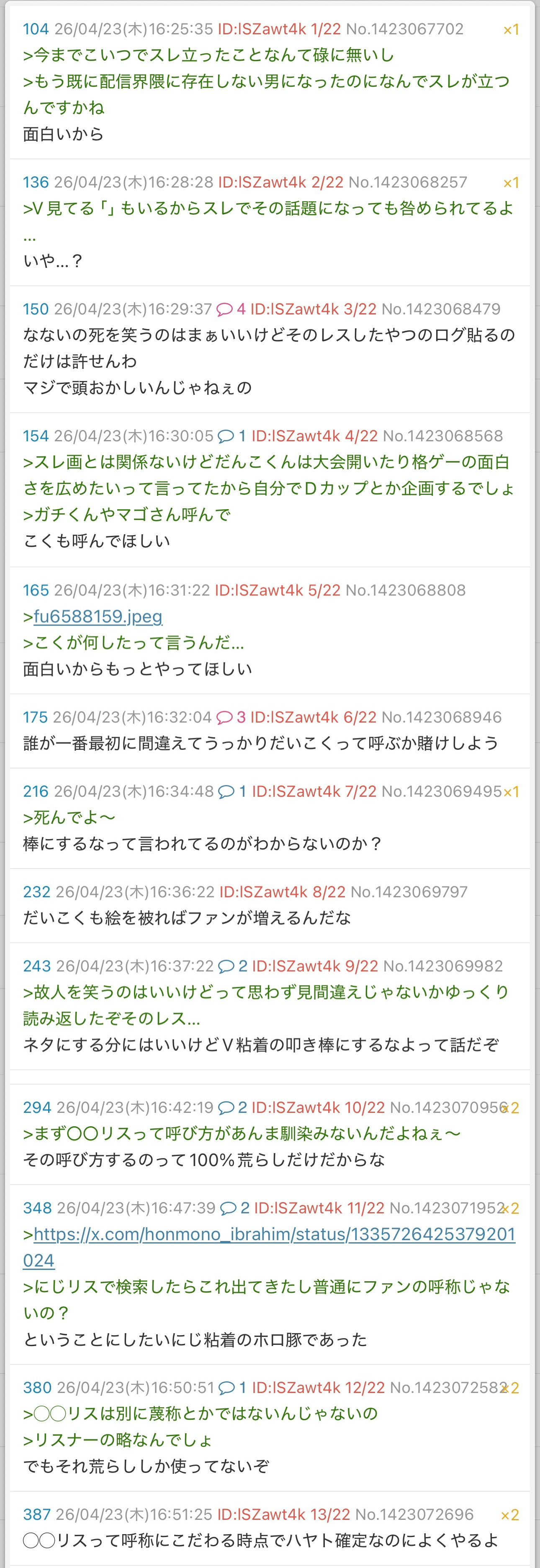Tap the ×1 counter on post 136

[x=510, y=183]
